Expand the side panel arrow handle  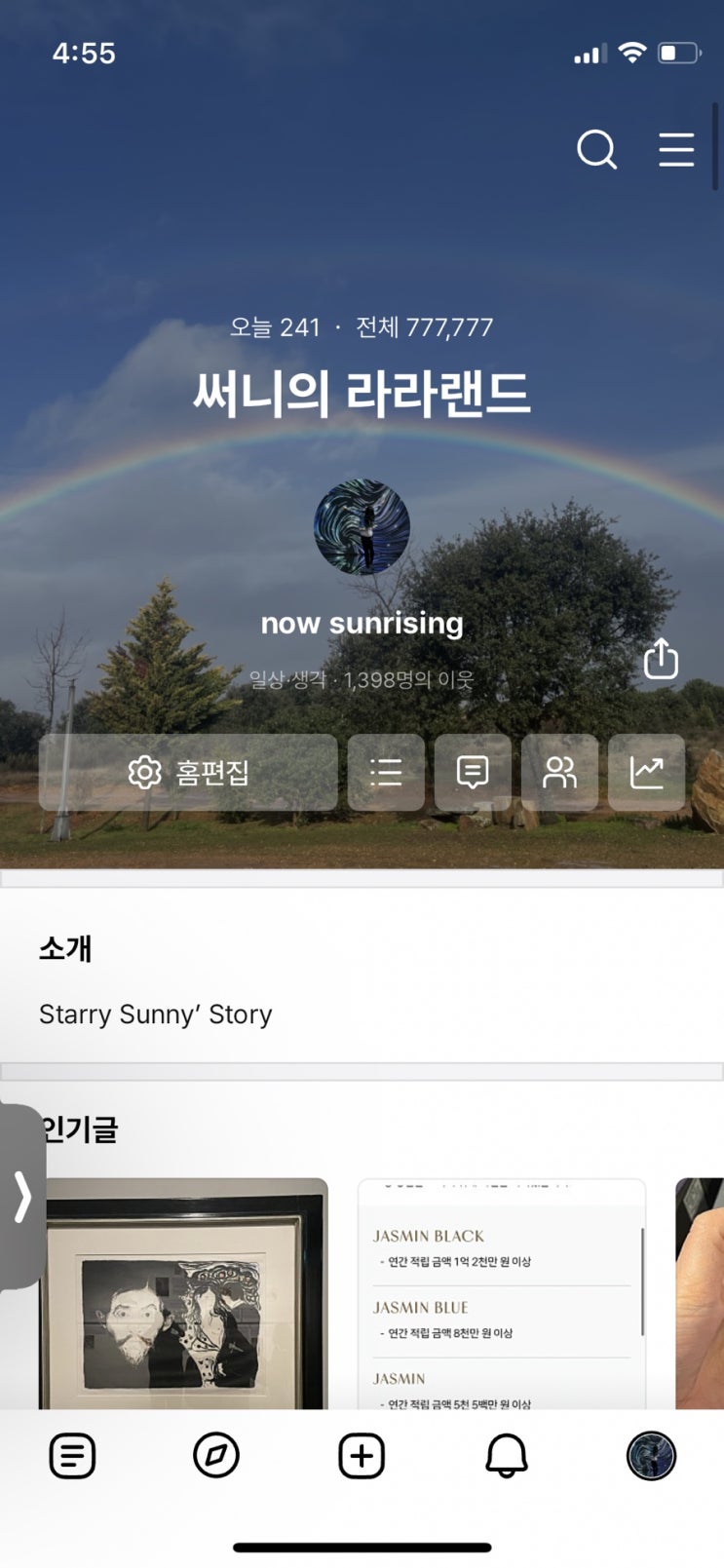(x=21, y=1196)
